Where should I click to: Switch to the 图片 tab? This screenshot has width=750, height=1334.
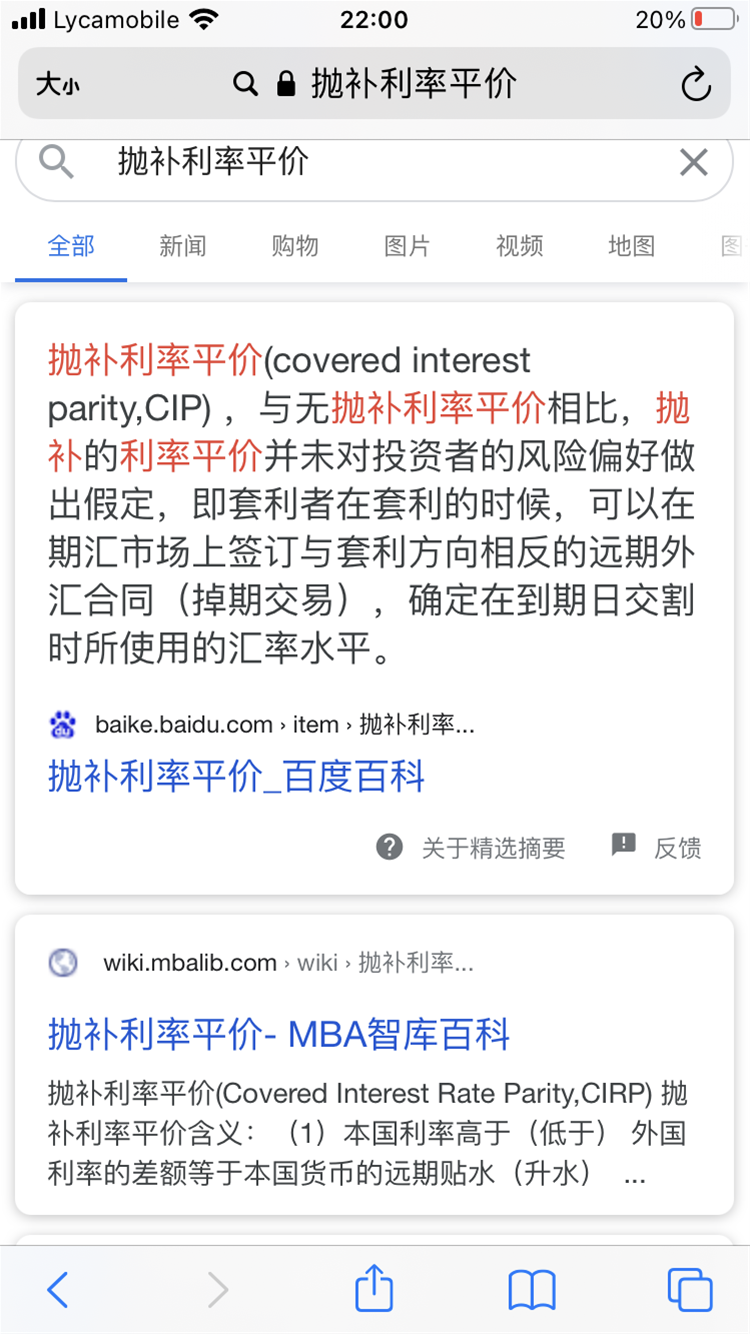tap(407, 246)
